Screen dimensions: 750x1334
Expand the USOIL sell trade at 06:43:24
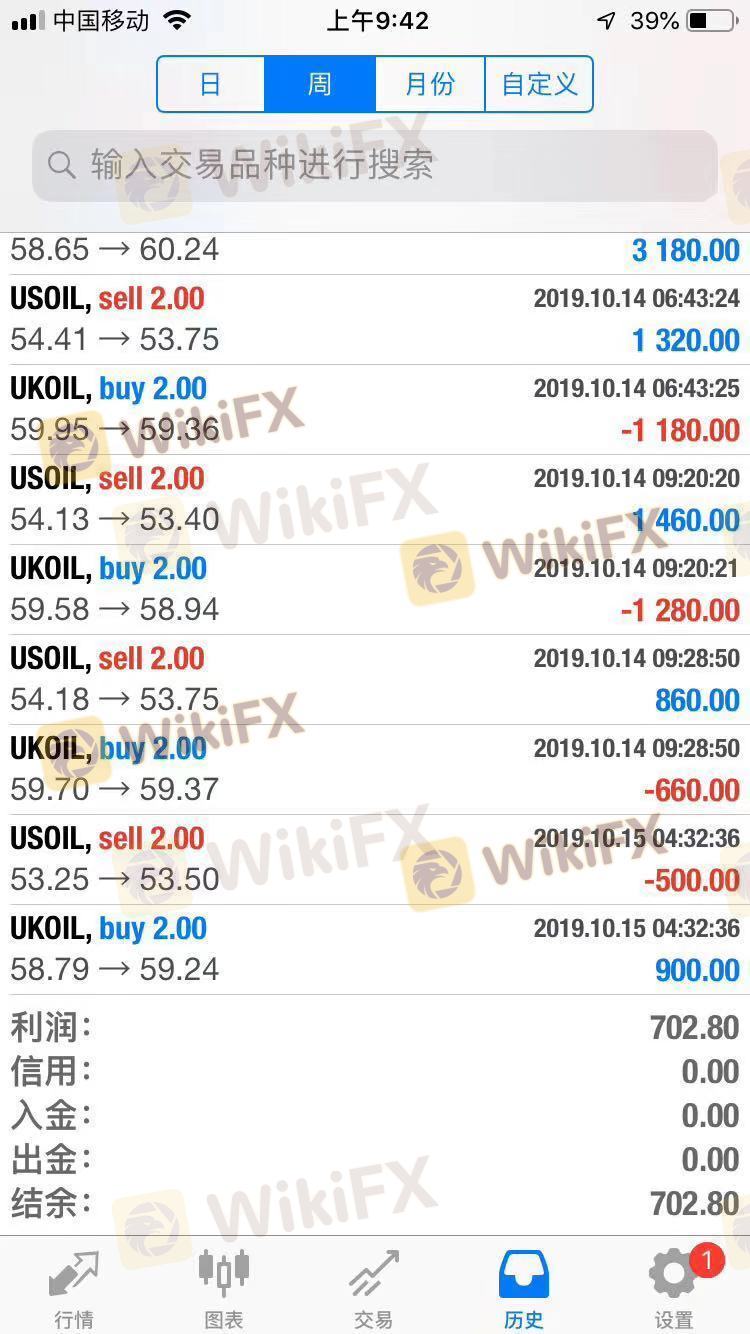coord(375,320)
